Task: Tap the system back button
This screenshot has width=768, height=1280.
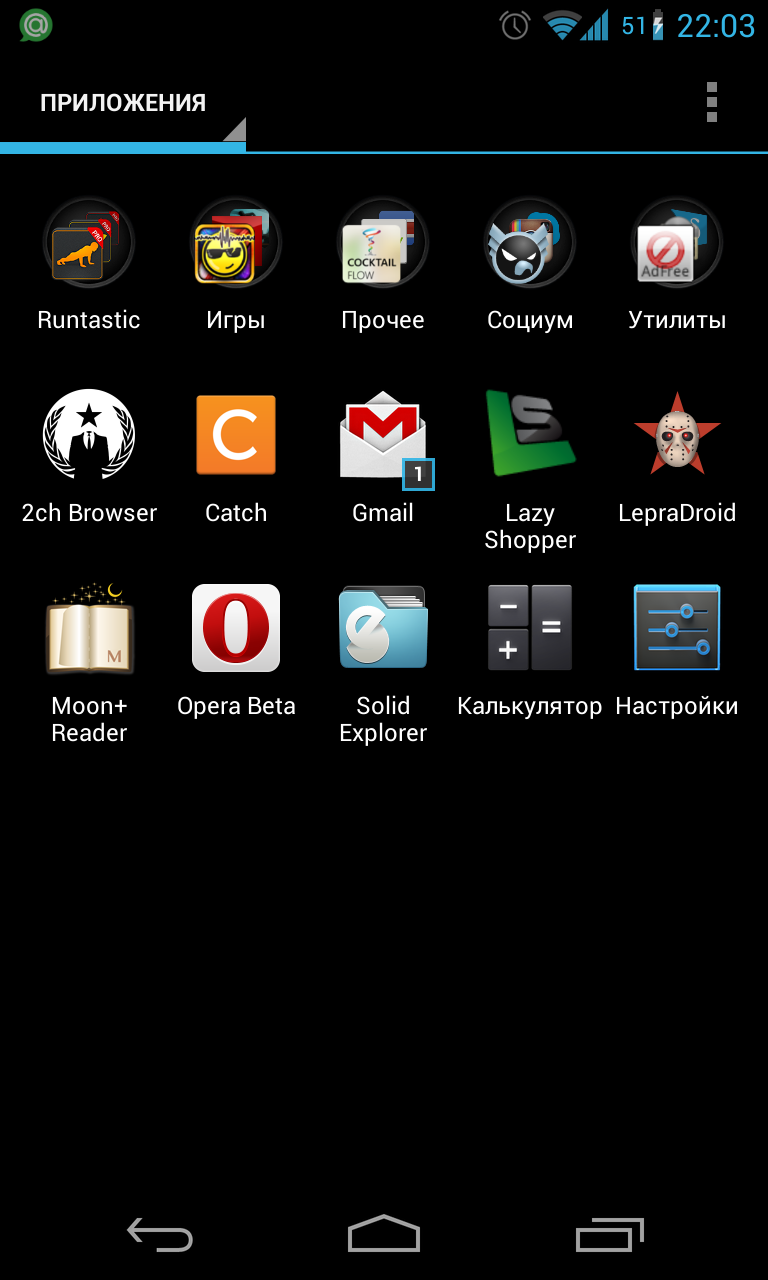Action: [x=160, y=1235]
